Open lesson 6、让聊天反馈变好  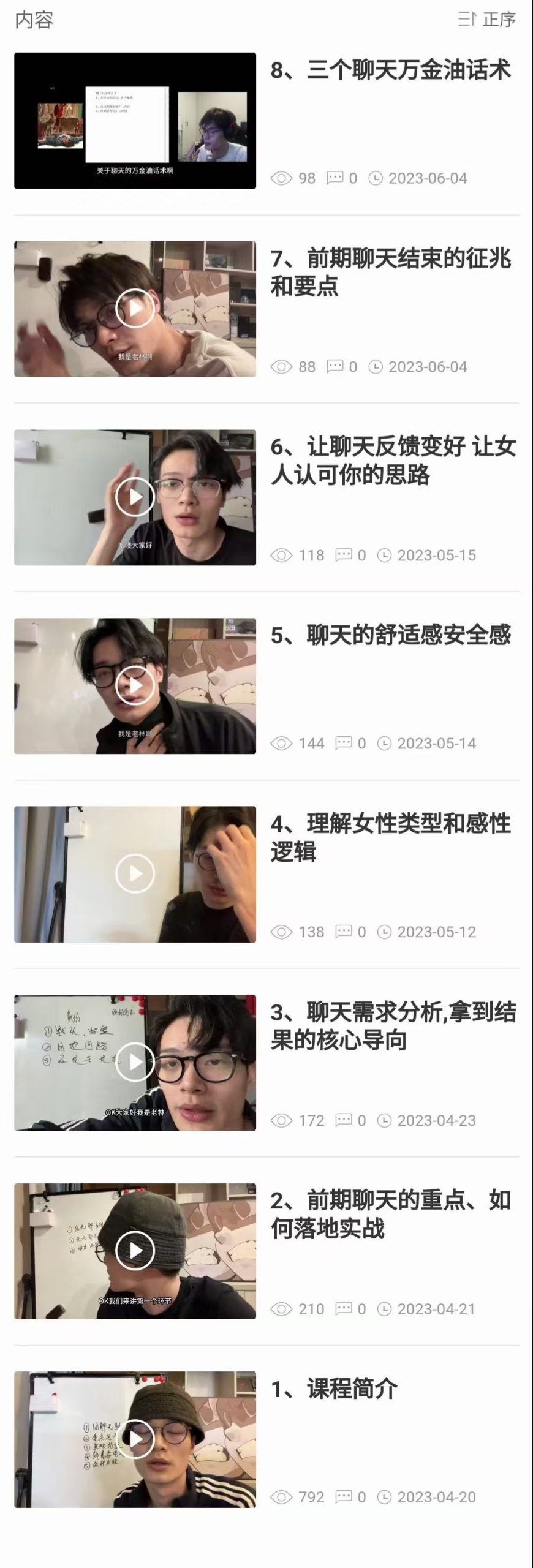tap(393, 461)
